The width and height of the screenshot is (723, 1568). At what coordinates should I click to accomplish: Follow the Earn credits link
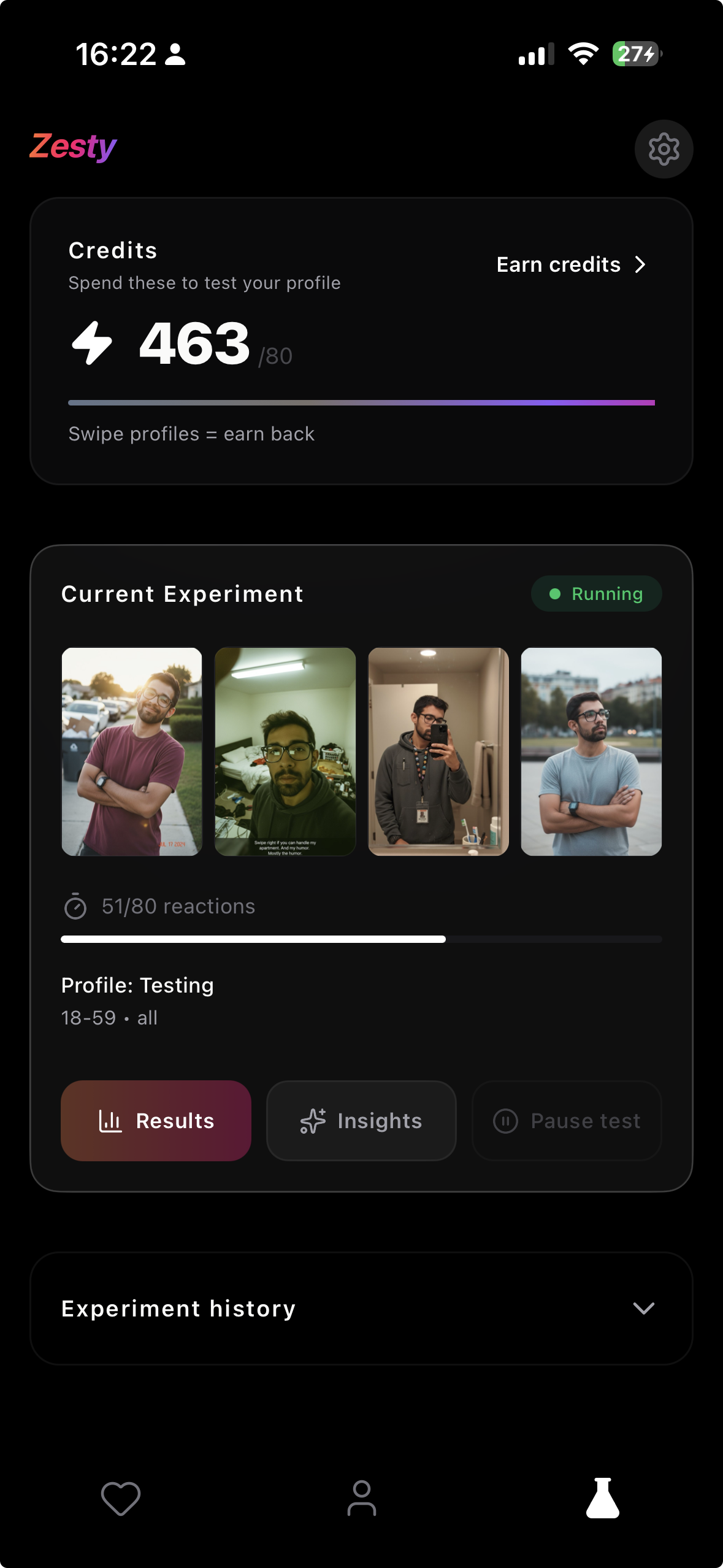[x=558, y=264]
